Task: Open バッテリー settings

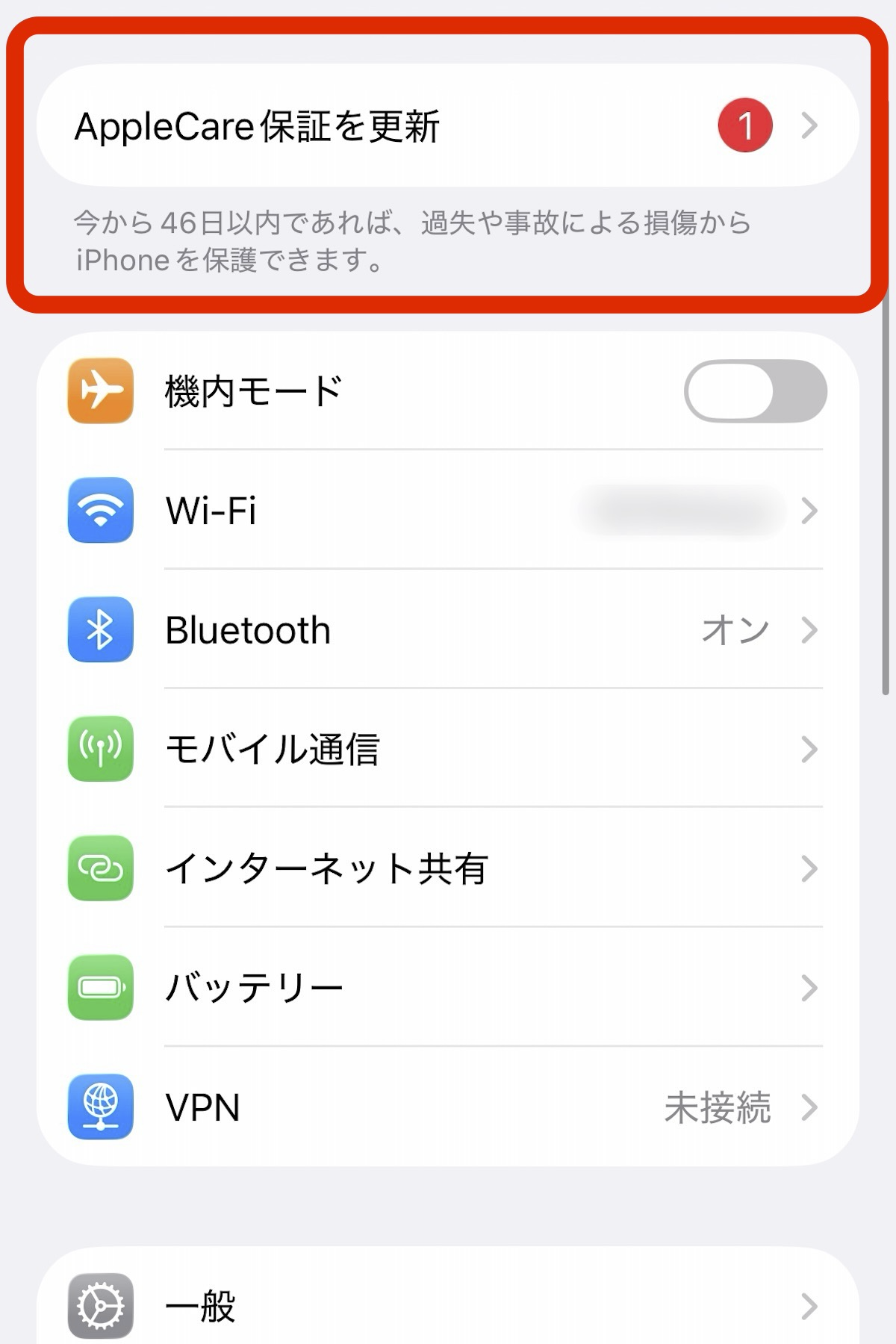Action: [x=447, y=988]
